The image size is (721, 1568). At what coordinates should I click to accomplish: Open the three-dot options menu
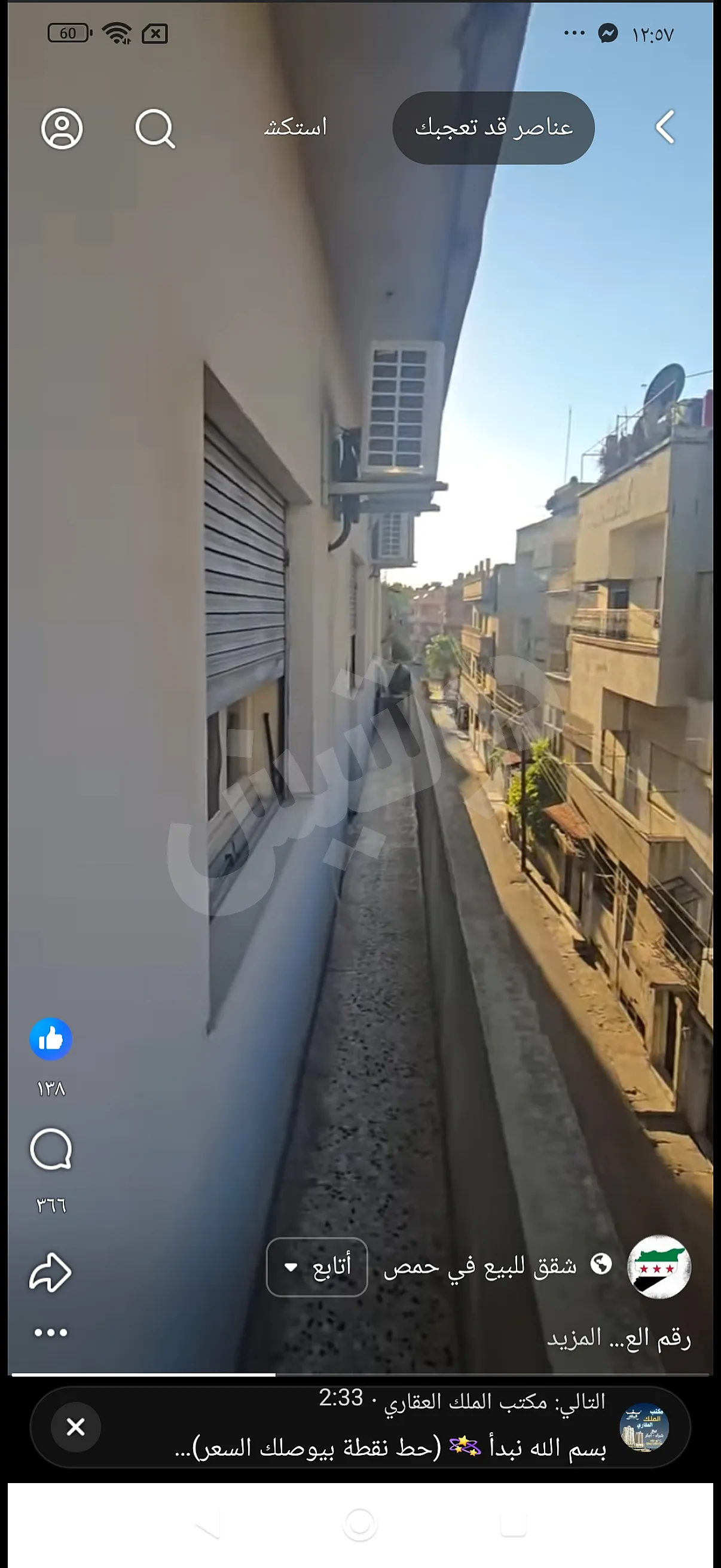50,1333
